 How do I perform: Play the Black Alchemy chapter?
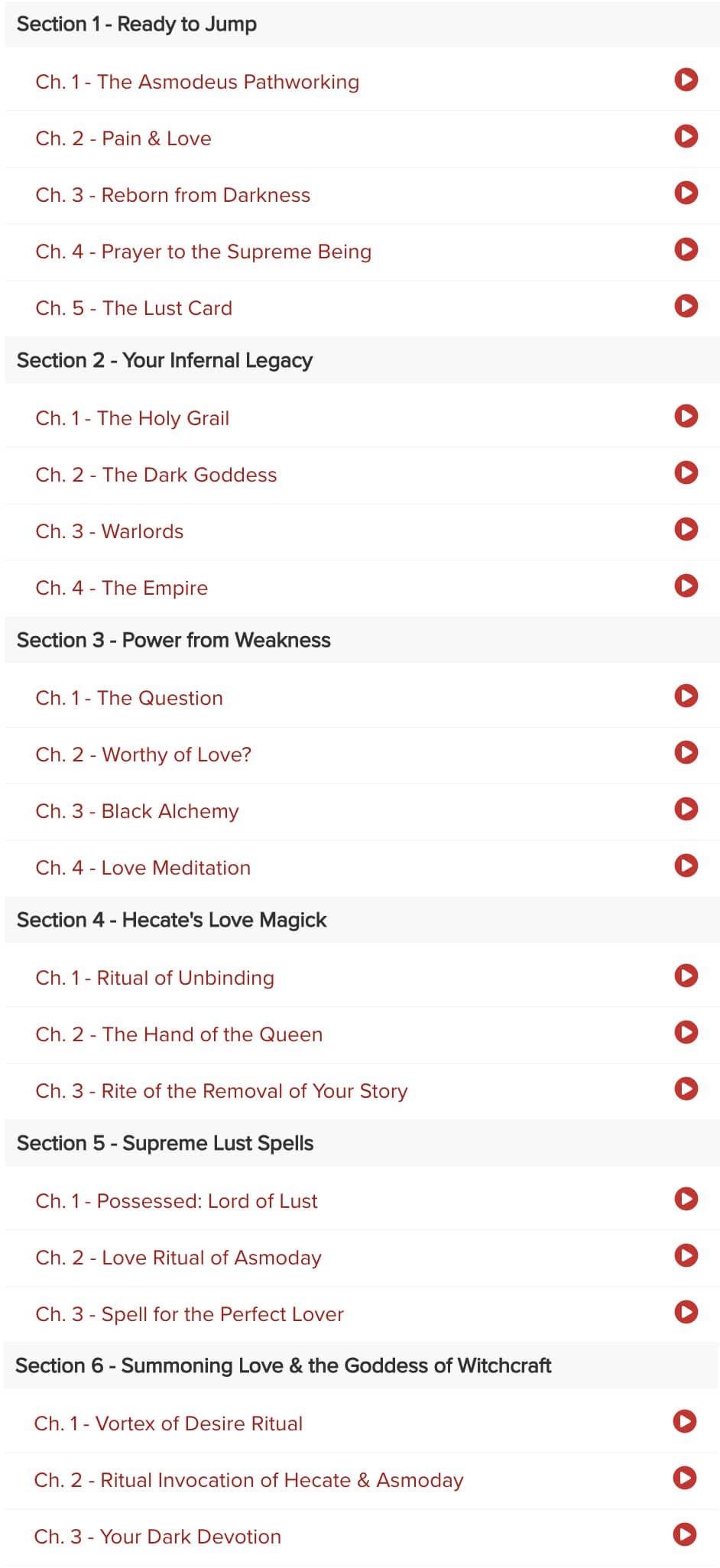686,809
